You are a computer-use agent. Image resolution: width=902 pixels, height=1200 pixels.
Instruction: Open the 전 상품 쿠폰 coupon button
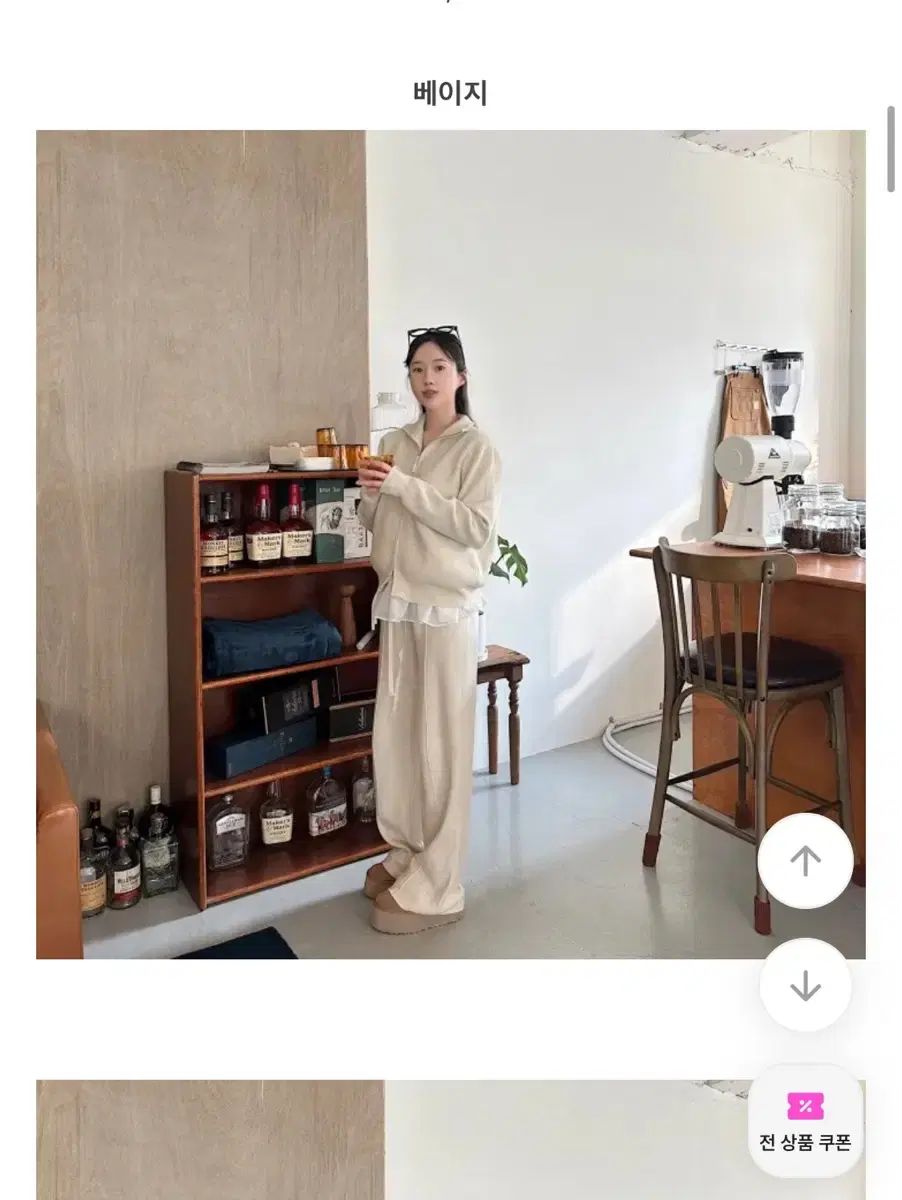(805, 1122)
